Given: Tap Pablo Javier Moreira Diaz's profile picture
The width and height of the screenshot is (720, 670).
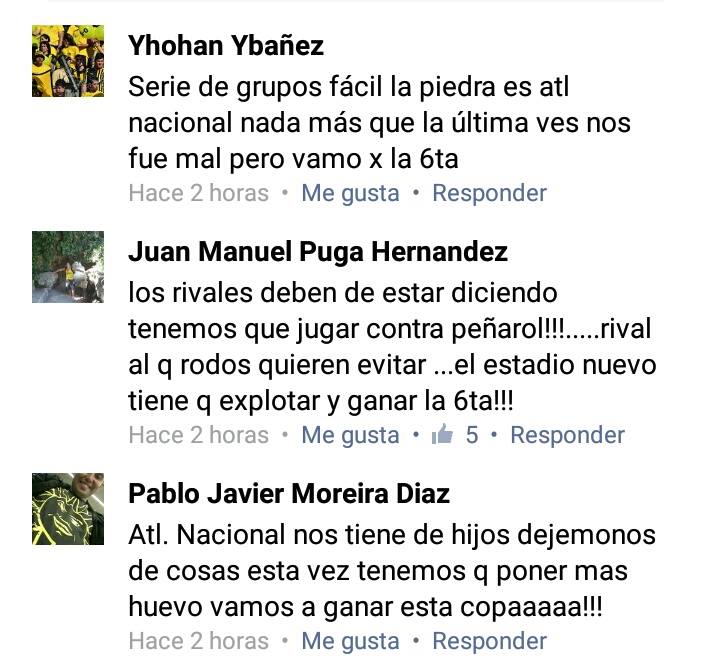Looking at the screenshot, I should pyautogui.click(x=68, y=508).
